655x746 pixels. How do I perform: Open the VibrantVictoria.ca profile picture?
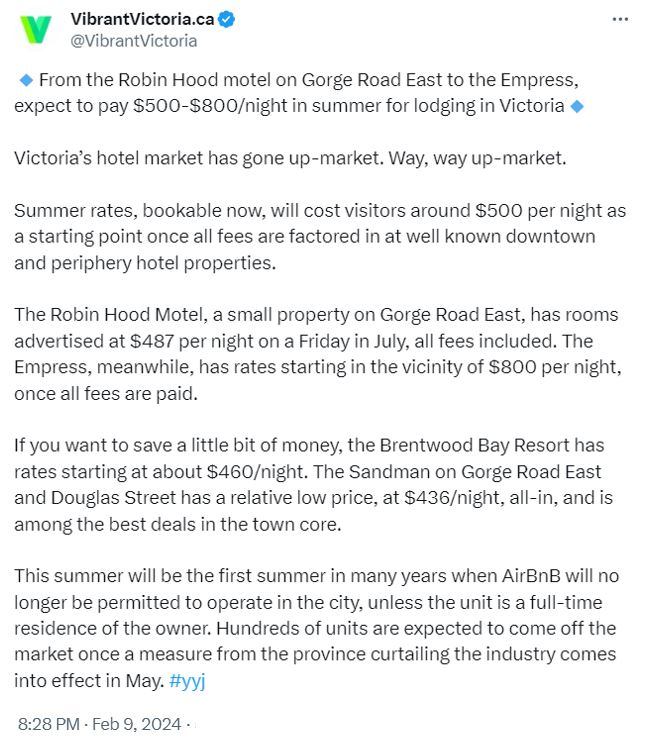pyautogui.click(x=37, y=29)
